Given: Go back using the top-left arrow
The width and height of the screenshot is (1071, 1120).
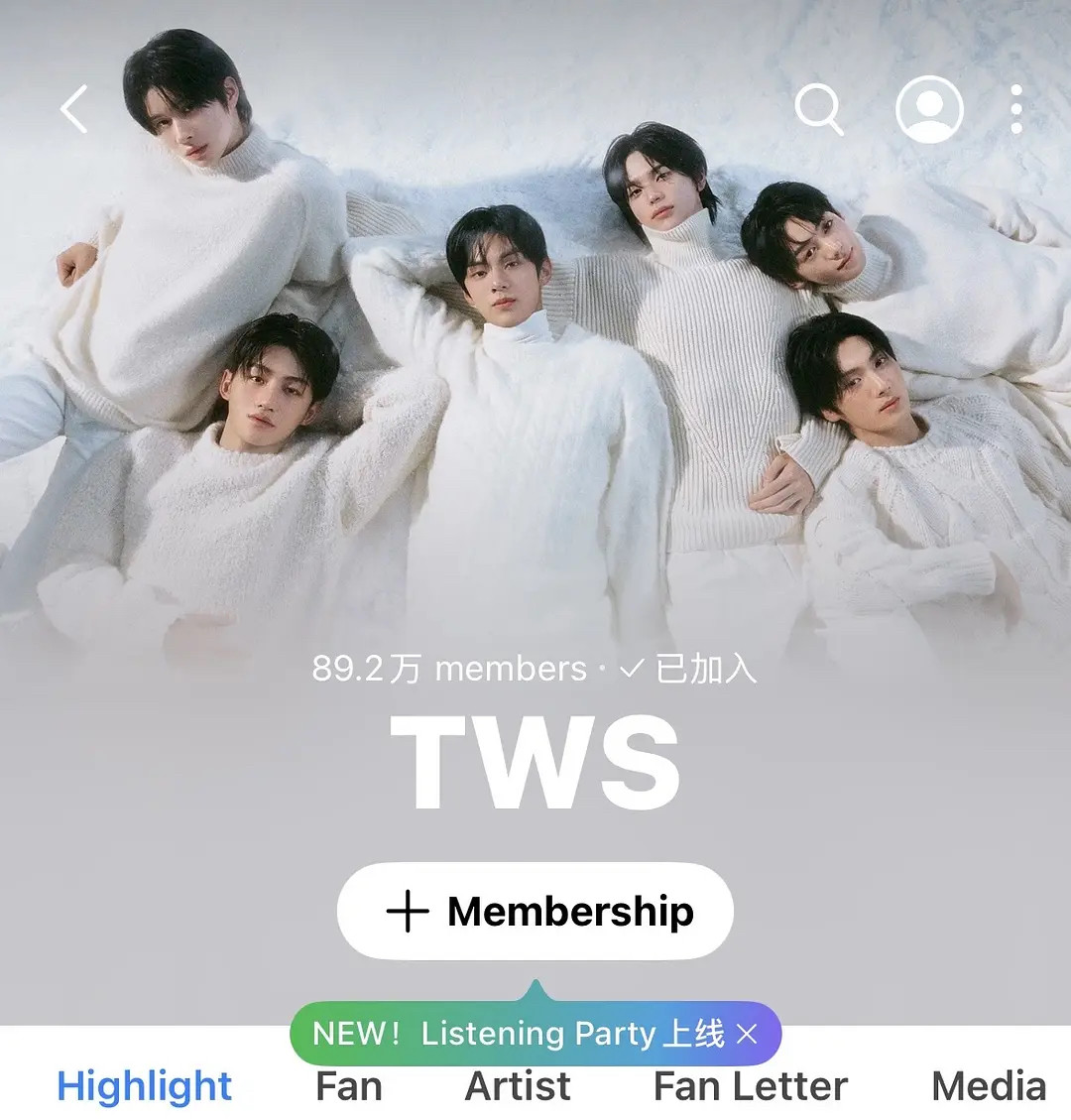Looking at the screenshot, I should [x=74, y=109].
